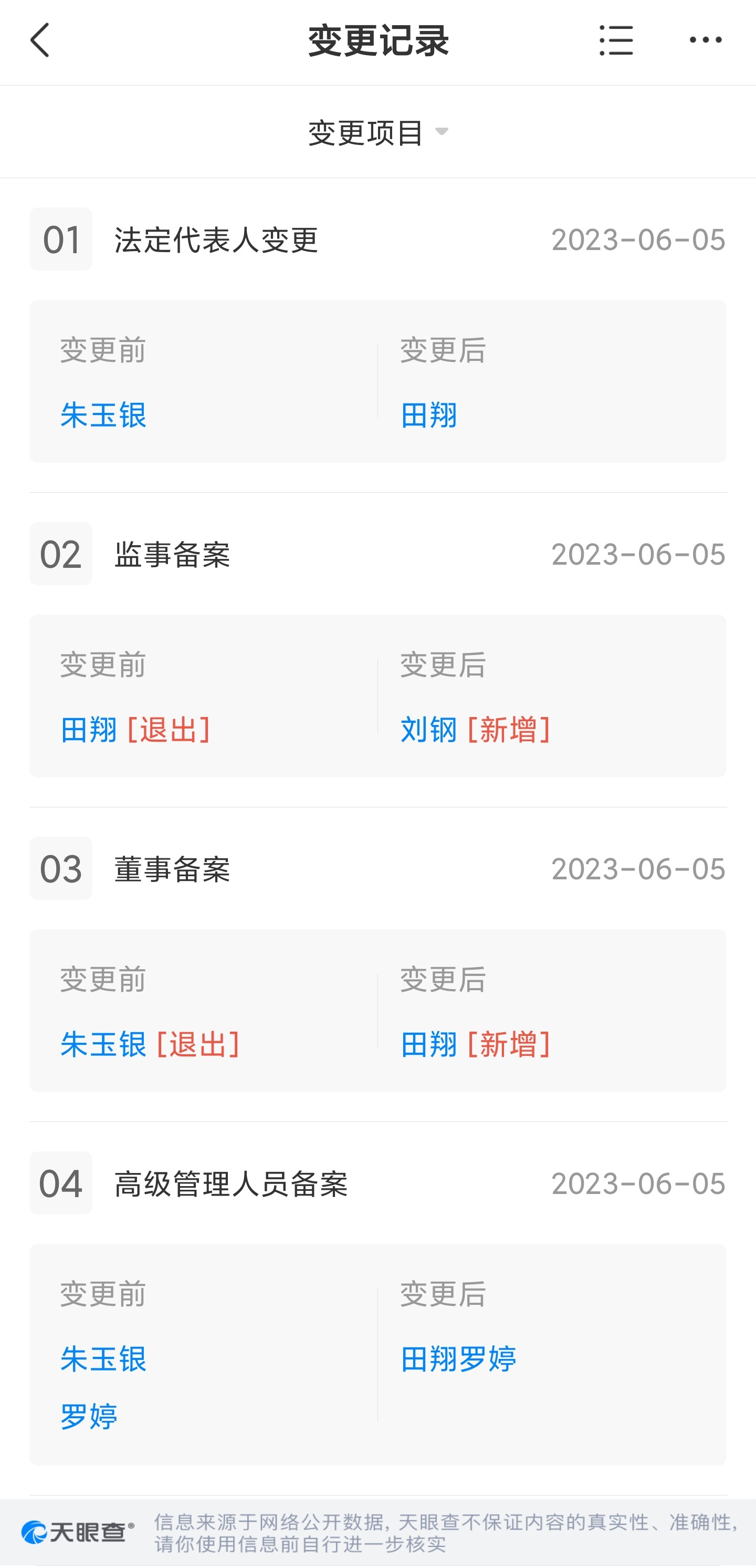Viewport: 756px width, 1568px height.
Task: Open 田翔 marked 新增 in 董事备案
Action: [x=429, y=1044]
